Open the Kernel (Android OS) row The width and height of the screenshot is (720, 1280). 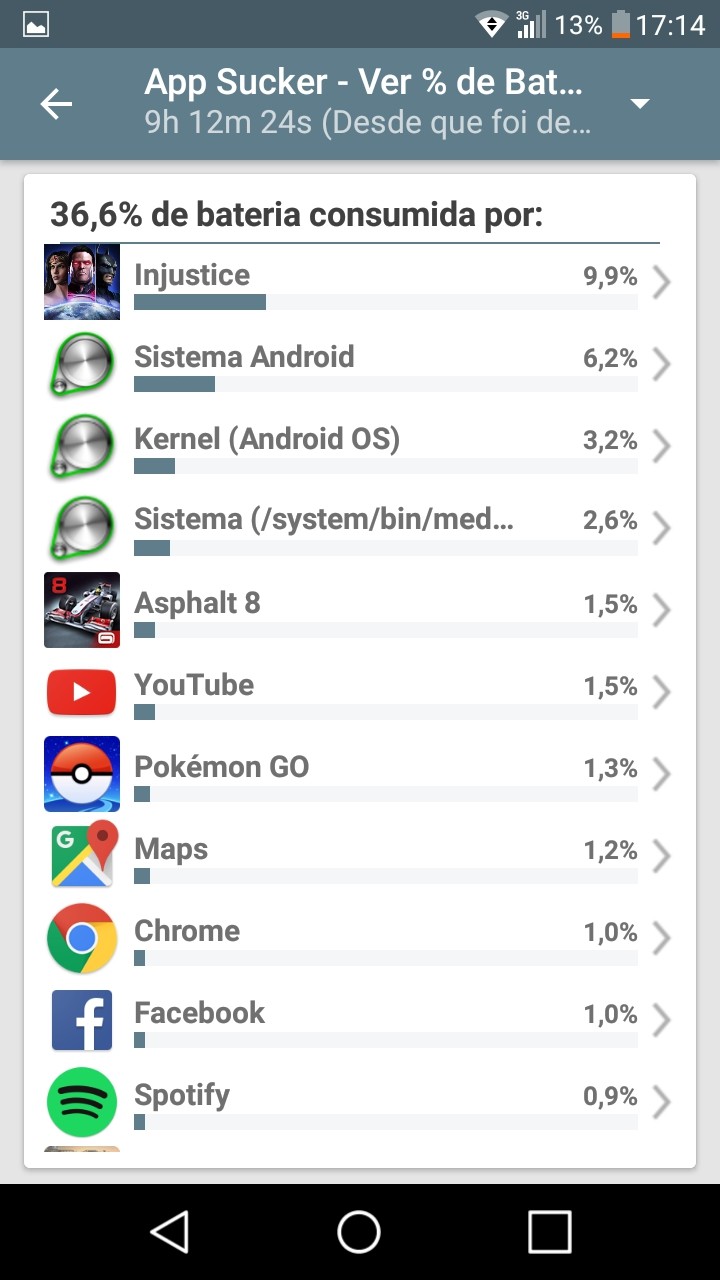360,446
